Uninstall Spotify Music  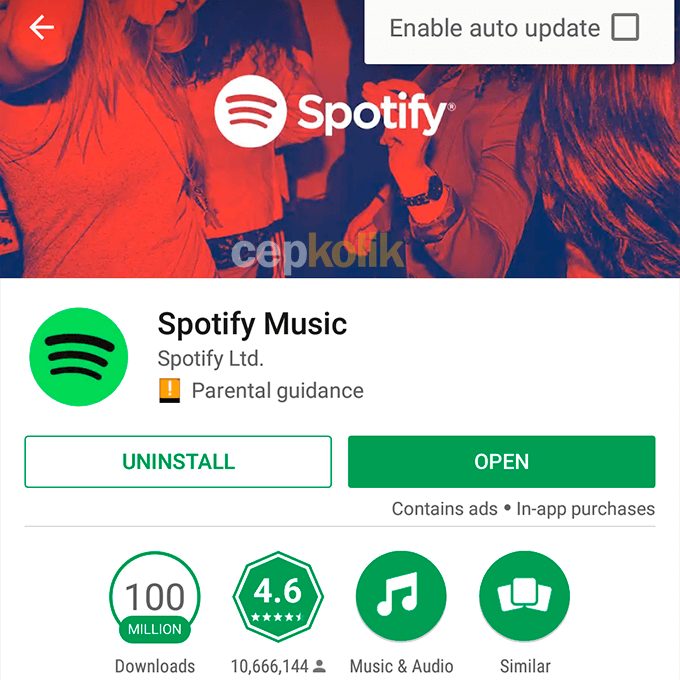click(x=178, y=462)
